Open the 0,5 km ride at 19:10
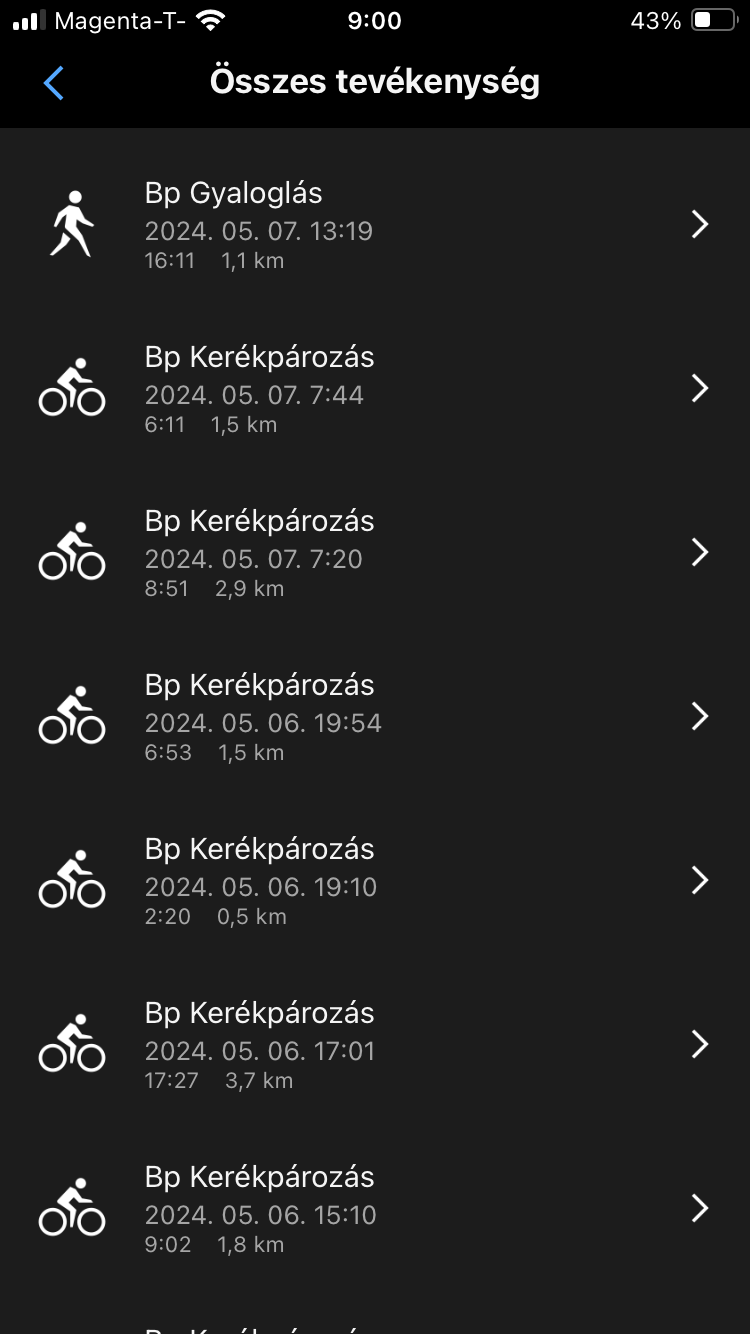This screenshot has width=750, height=1334. click(x=375, y=881)
